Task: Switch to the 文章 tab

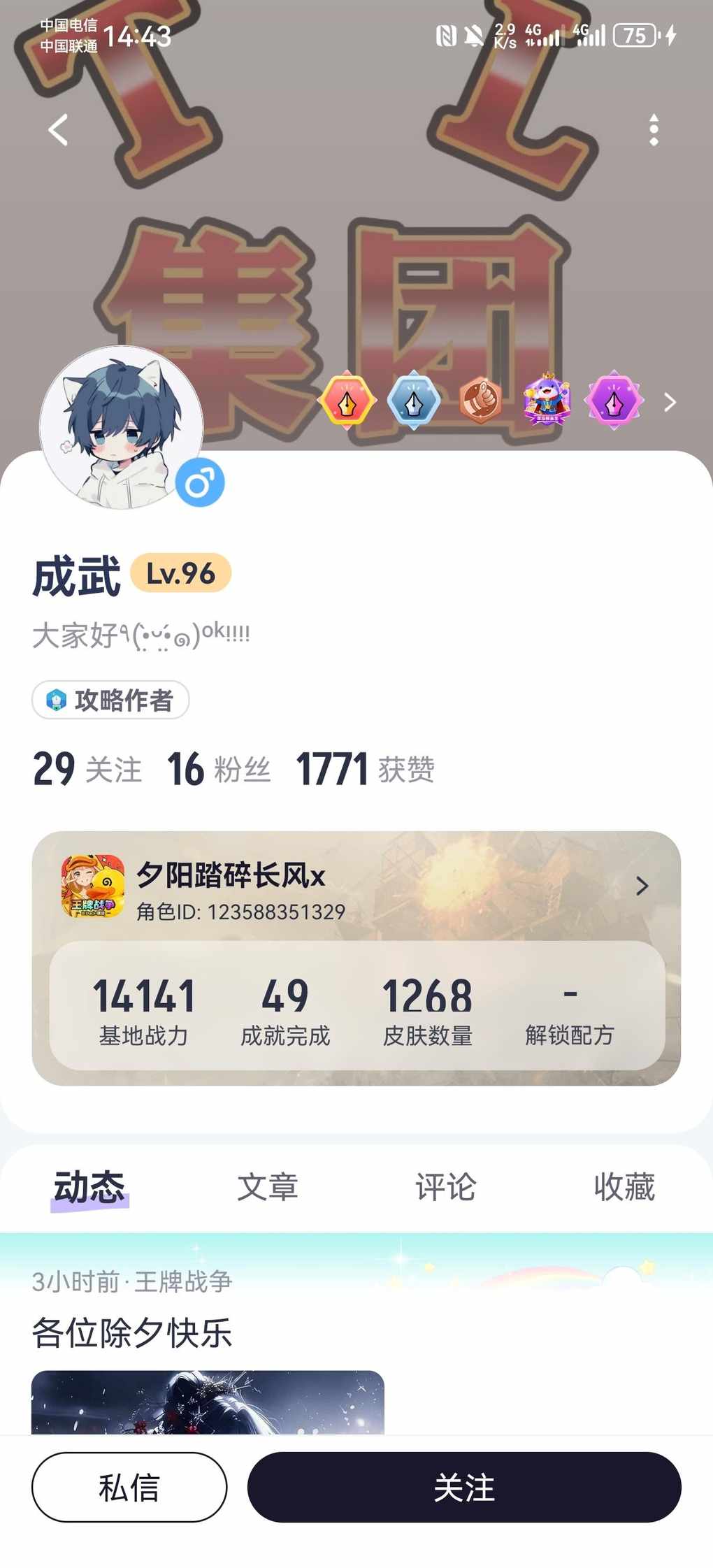Action: point(267,1187)
